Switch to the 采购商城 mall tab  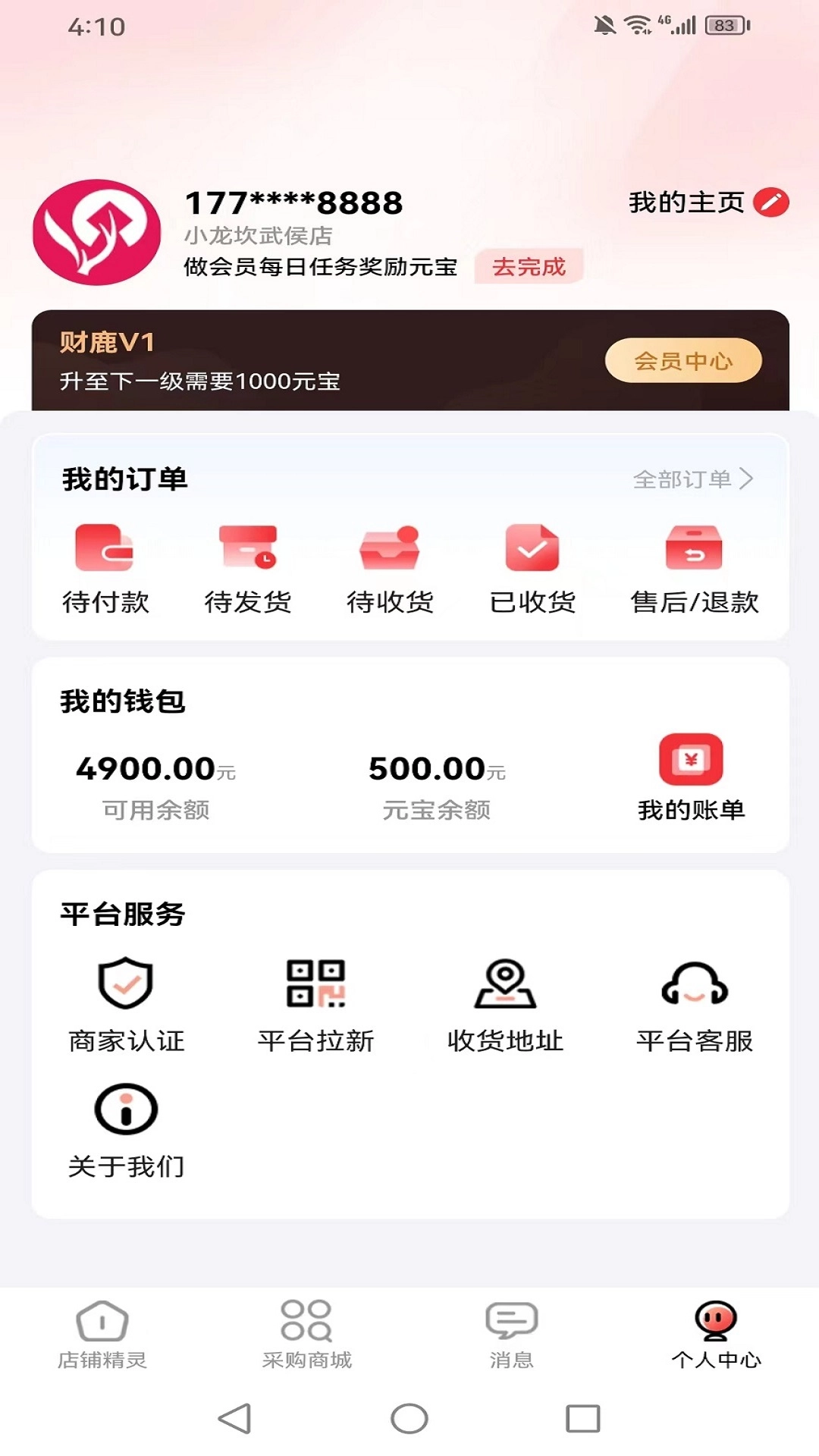(306, 1331)
